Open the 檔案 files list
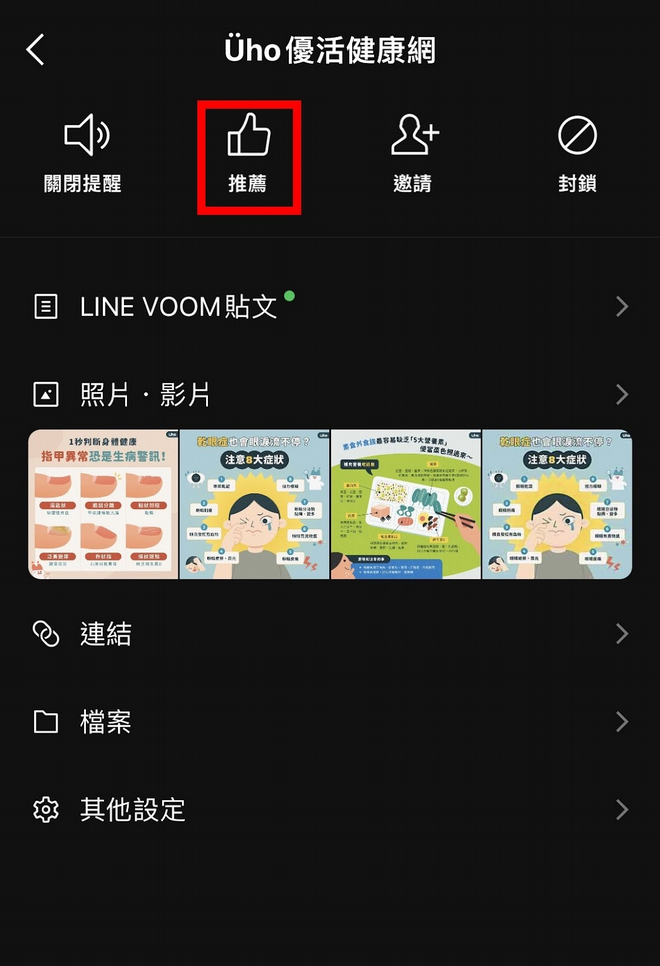The height and width of the screenshot is (966, 660). [x=330, y=722]
